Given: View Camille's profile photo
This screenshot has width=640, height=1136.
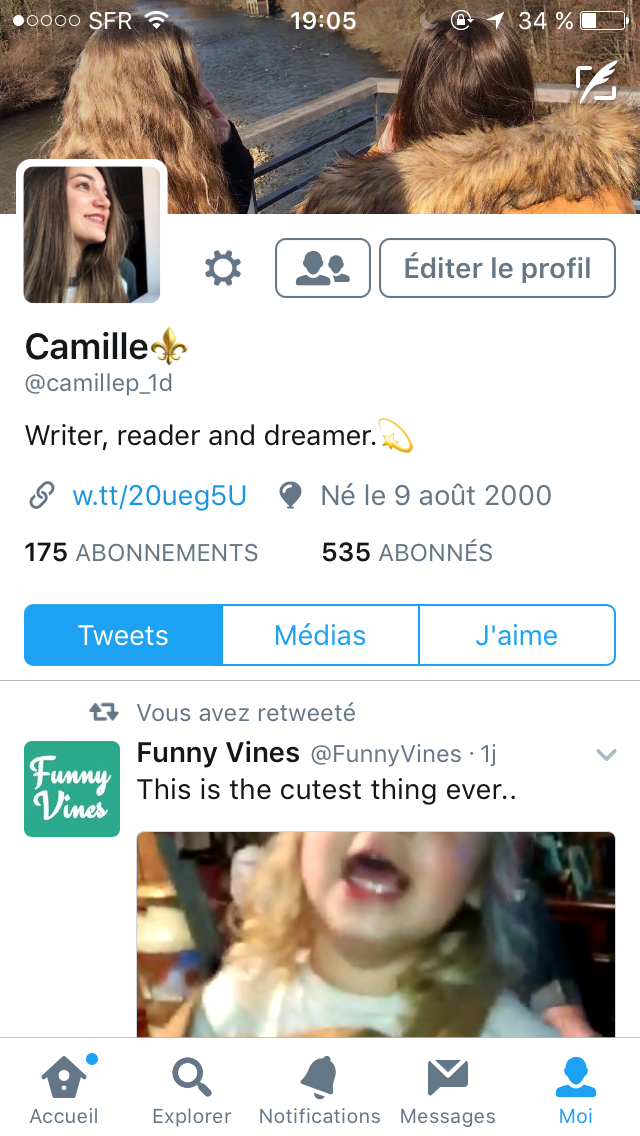Looking at the screenshot, I should pos(92,234).
